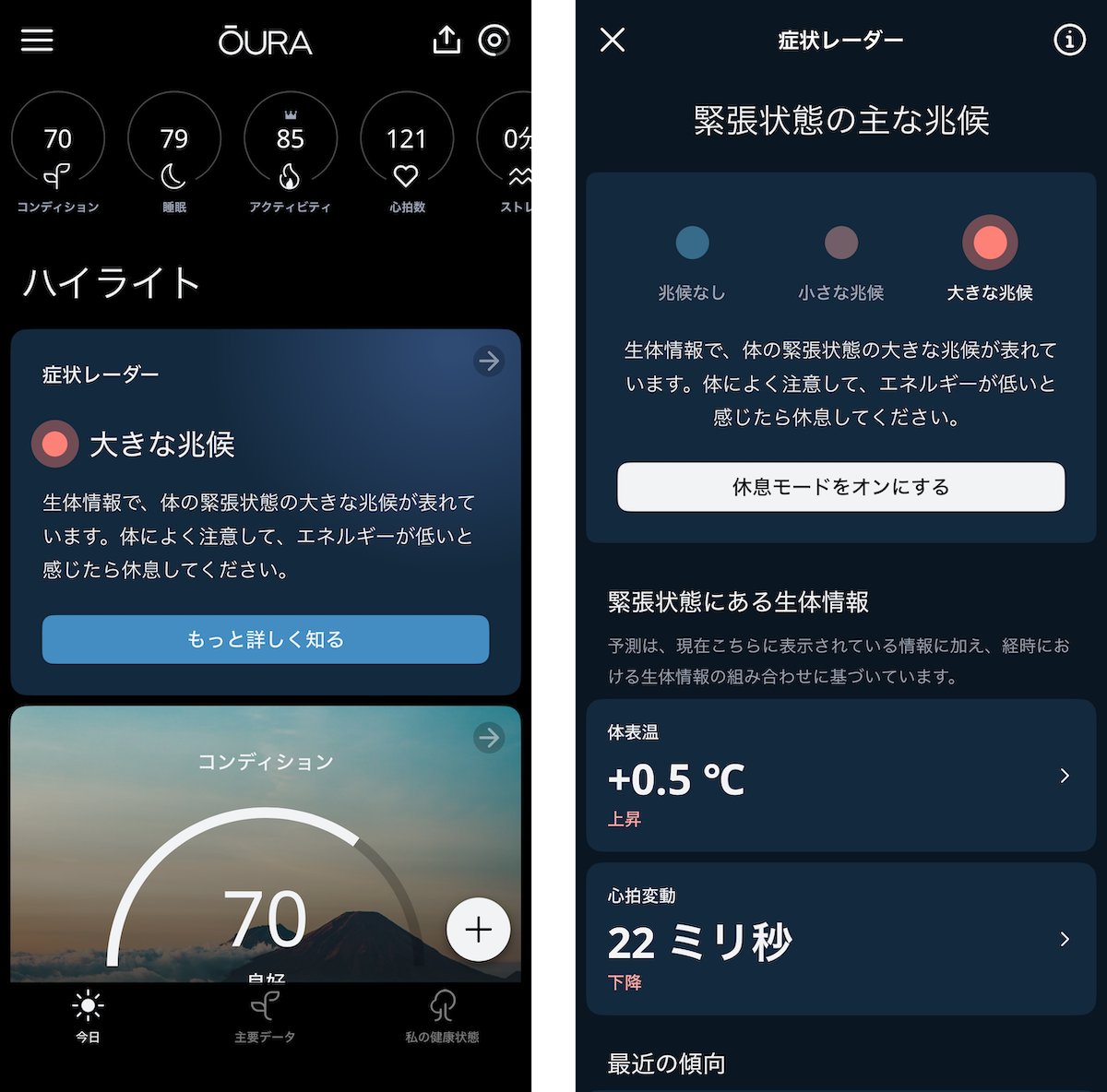Image resolution: width=1107 pixels, height=1092 pixels.
Task: Close the 症状レーダー detail screen
Action: 613,40
